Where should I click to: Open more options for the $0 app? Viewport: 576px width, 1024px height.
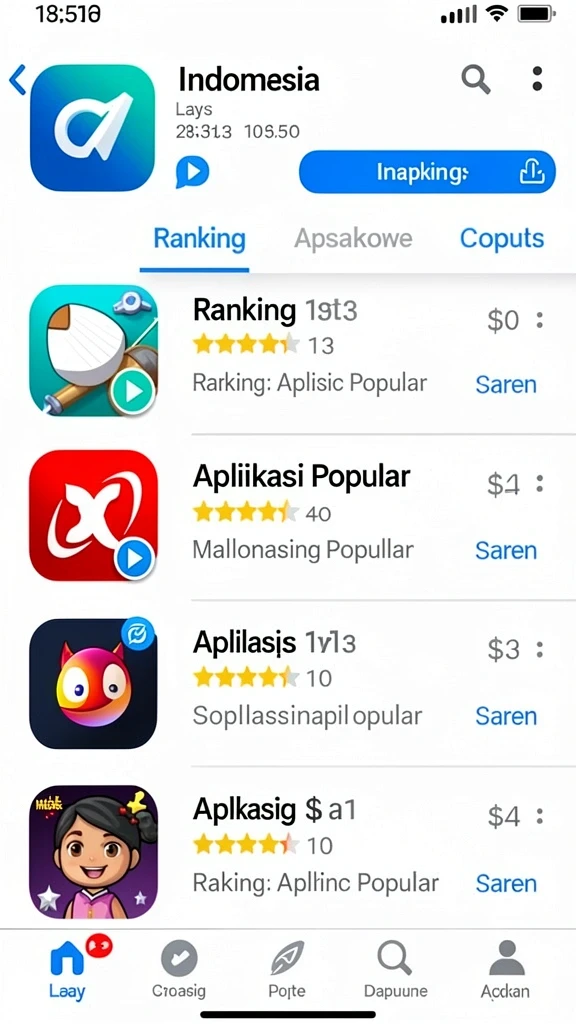[539, 320]
